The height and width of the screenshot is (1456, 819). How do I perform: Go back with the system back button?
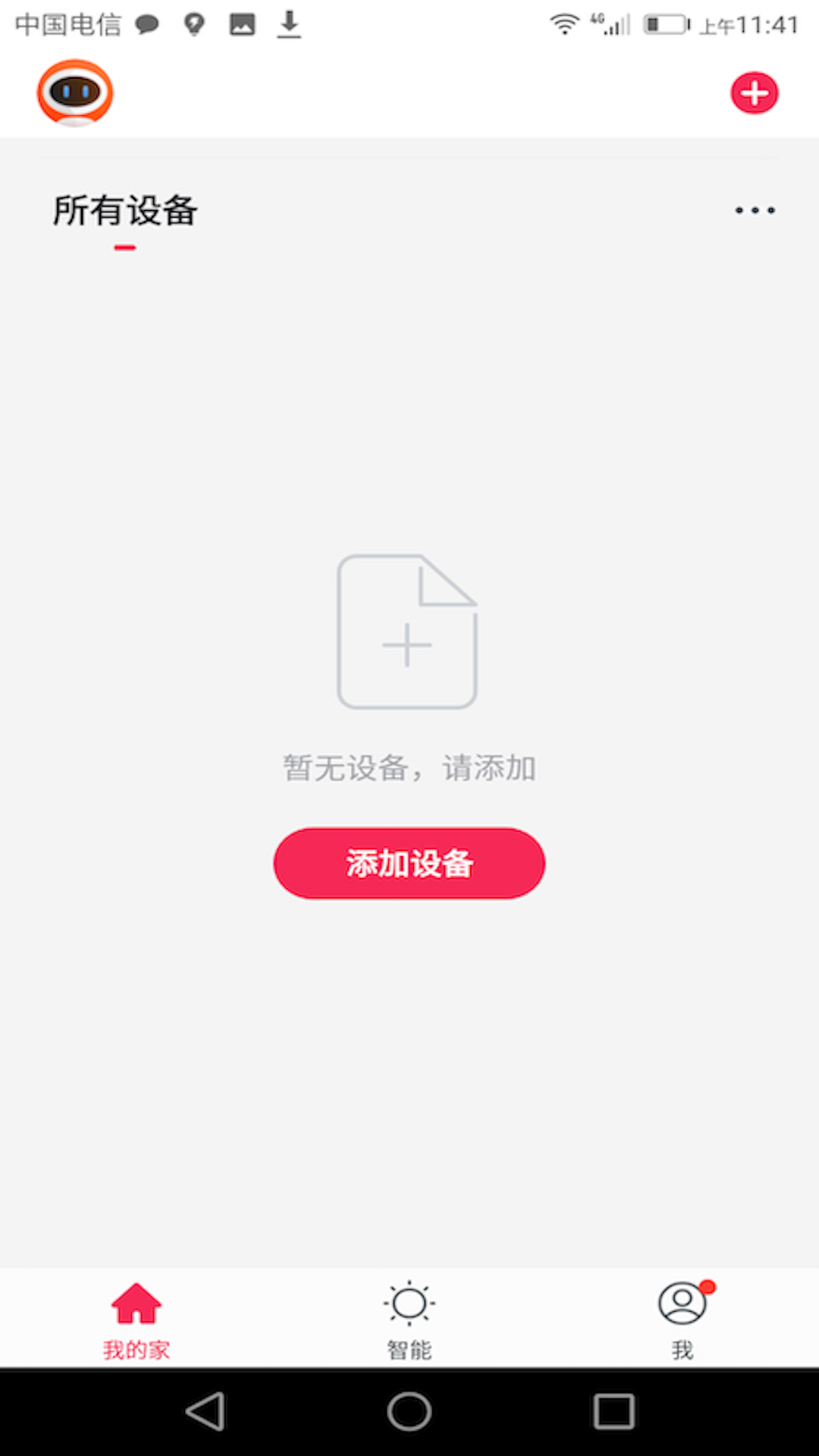[206, 1411]
